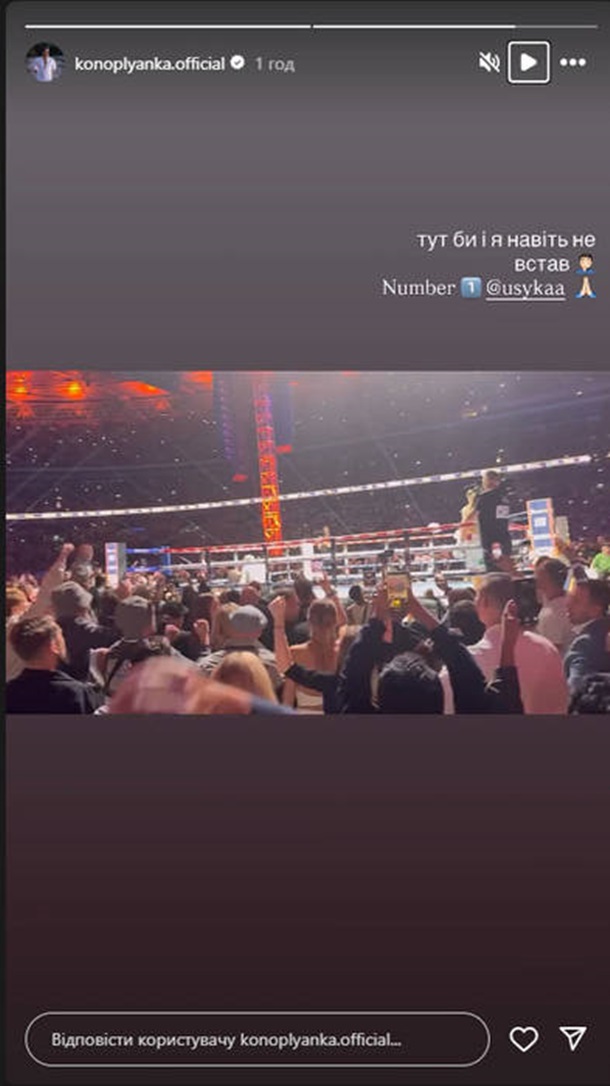Open the konoplyanka.official username link
The image size is (610, 1086).
(150, 64)
